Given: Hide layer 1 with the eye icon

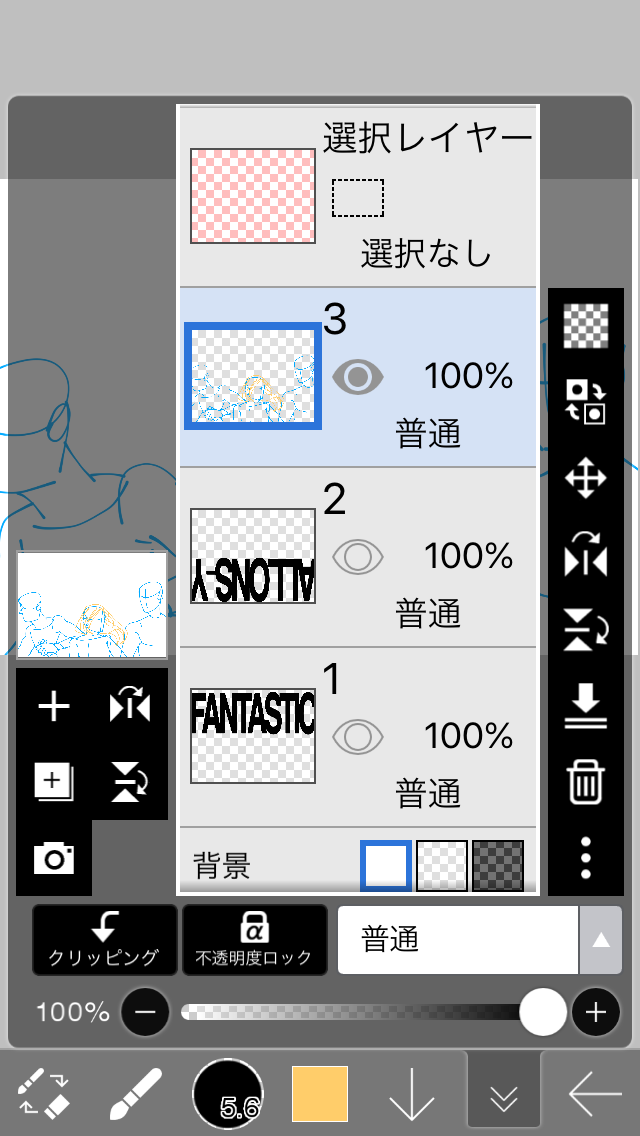Looking at the screenshot, I should pyautogui.click(x=357, y=737).
